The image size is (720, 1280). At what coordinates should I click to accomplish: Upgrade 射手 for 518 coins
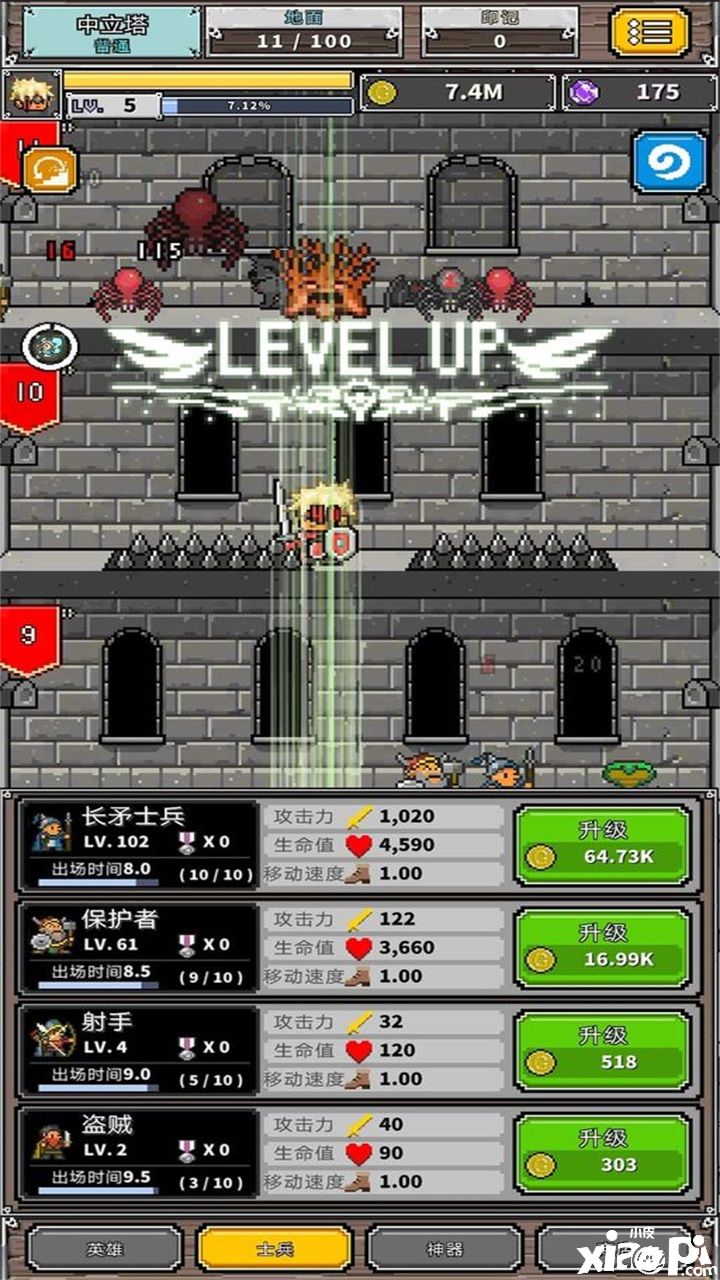[x=603, y=1050]
